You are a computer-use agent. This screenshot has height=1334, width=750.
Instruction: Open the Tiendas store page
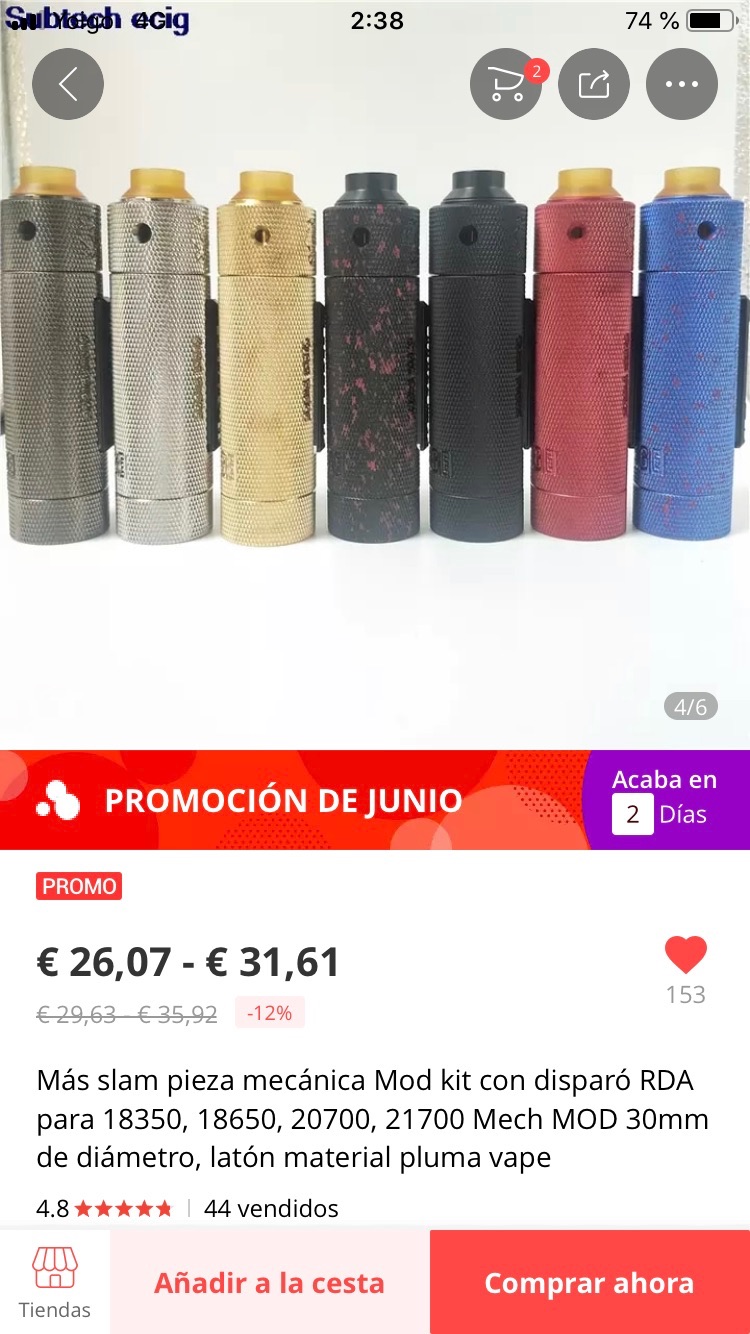coord(55,1282)
